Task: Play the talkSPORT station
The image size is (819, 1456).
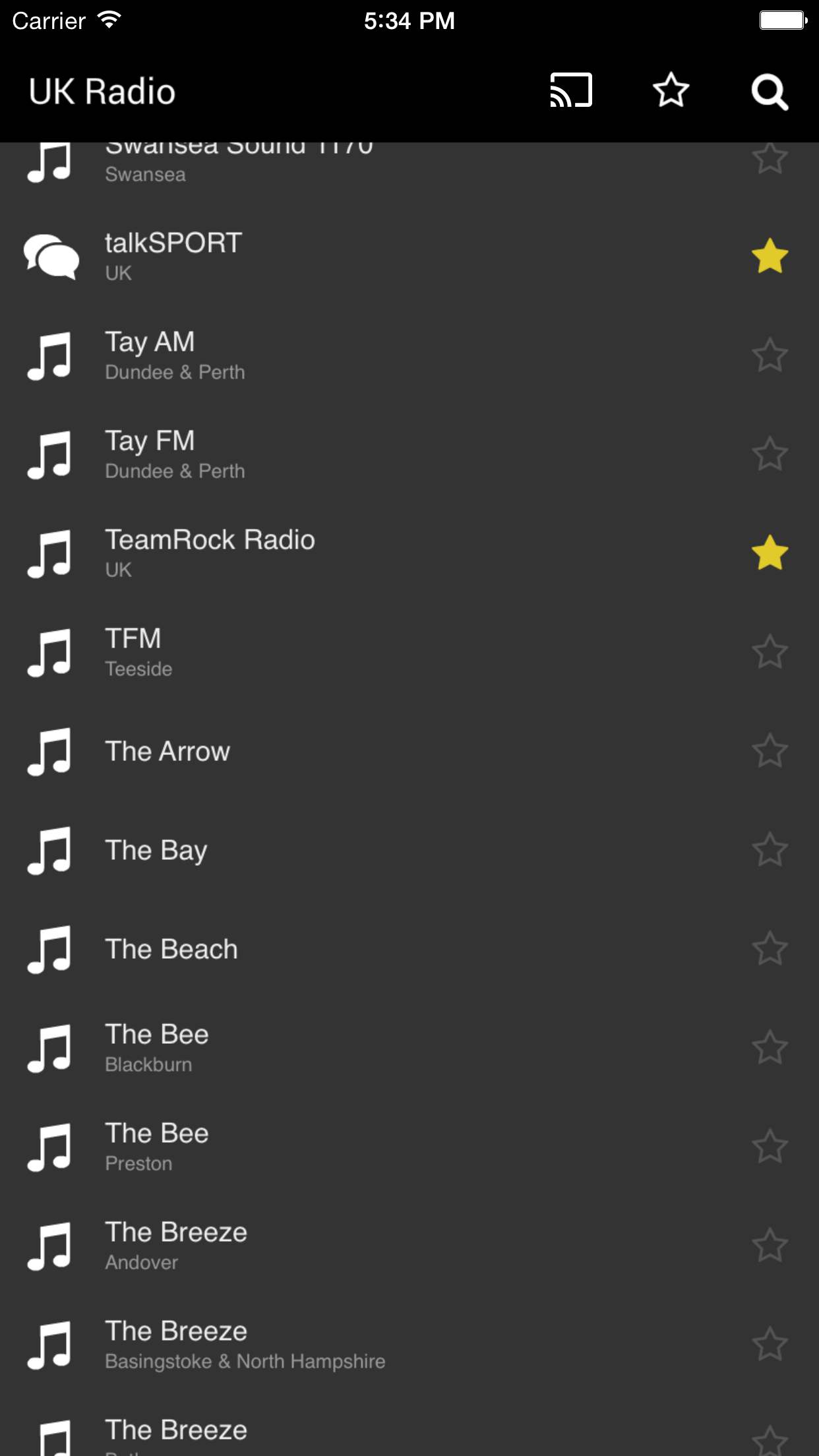Action: point(409,257)
